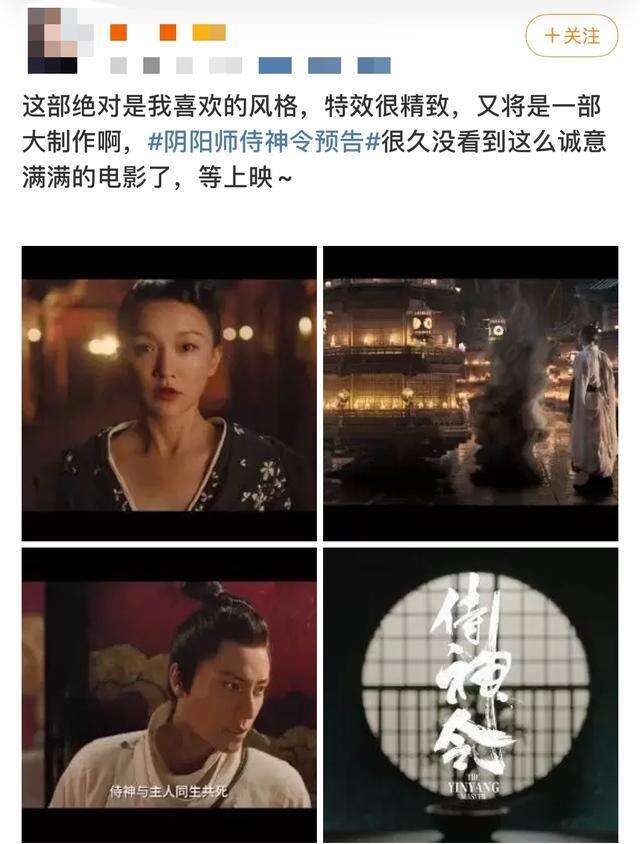The width and height of the screenshot is (640, 844).
Task: Open the image with subtitle 侍神与主人同生共死
Action: pos(169,694)
